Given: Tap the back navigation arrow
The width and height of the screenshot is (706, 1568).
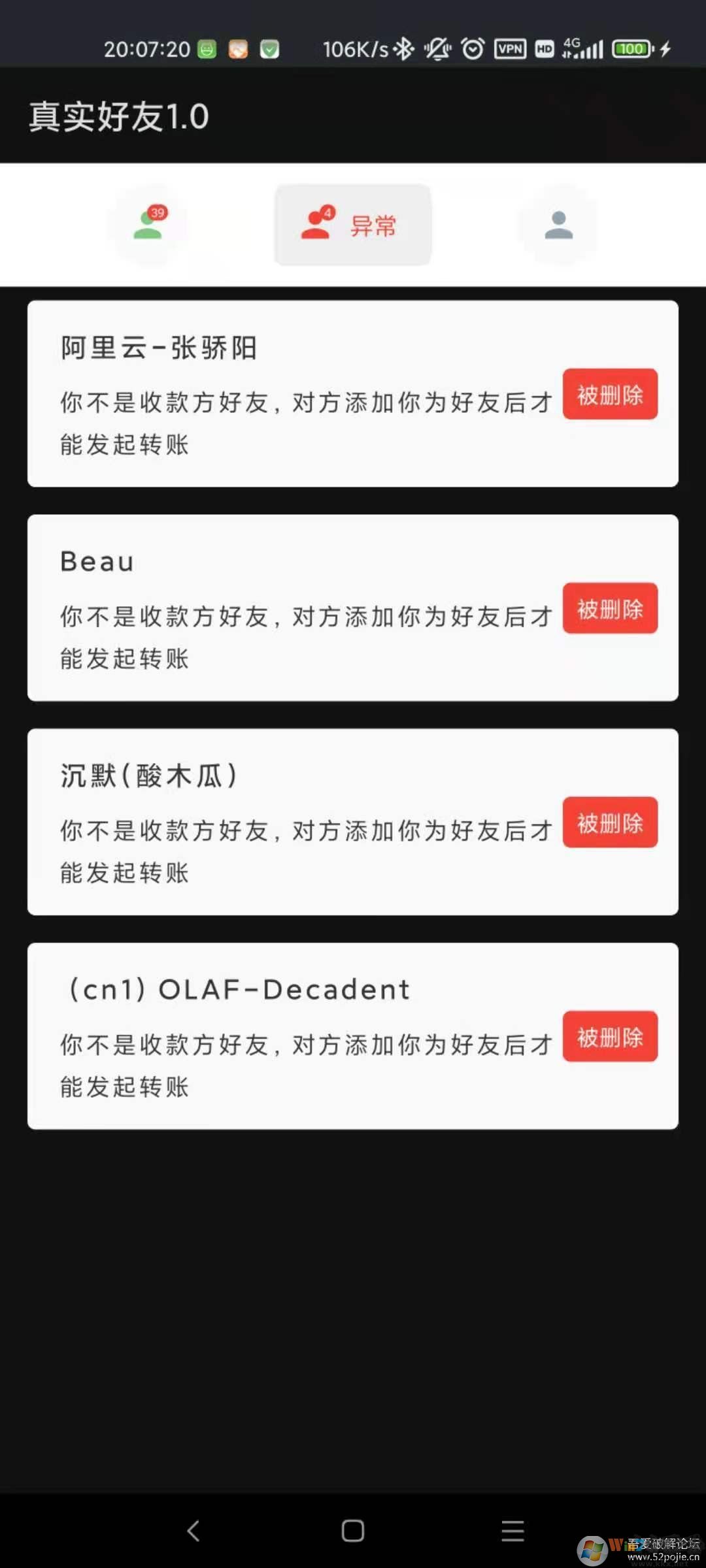Looking at the screenshot, I should pos(193,1531).
